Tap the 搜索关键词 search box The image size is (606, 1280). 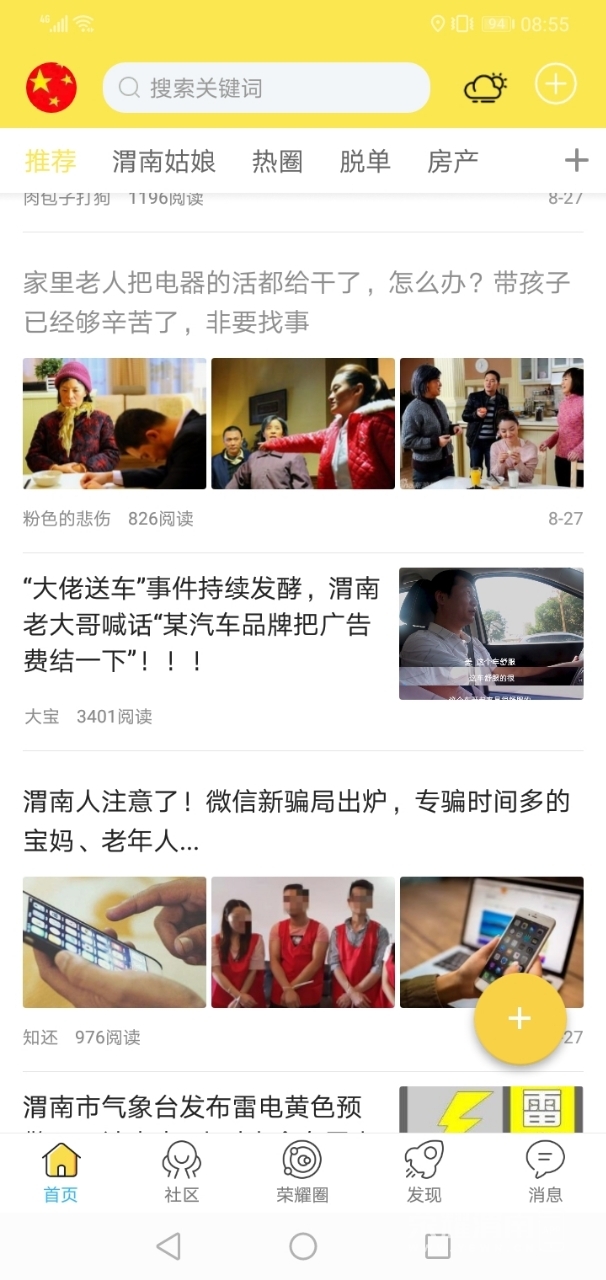[x=266, y=88]
